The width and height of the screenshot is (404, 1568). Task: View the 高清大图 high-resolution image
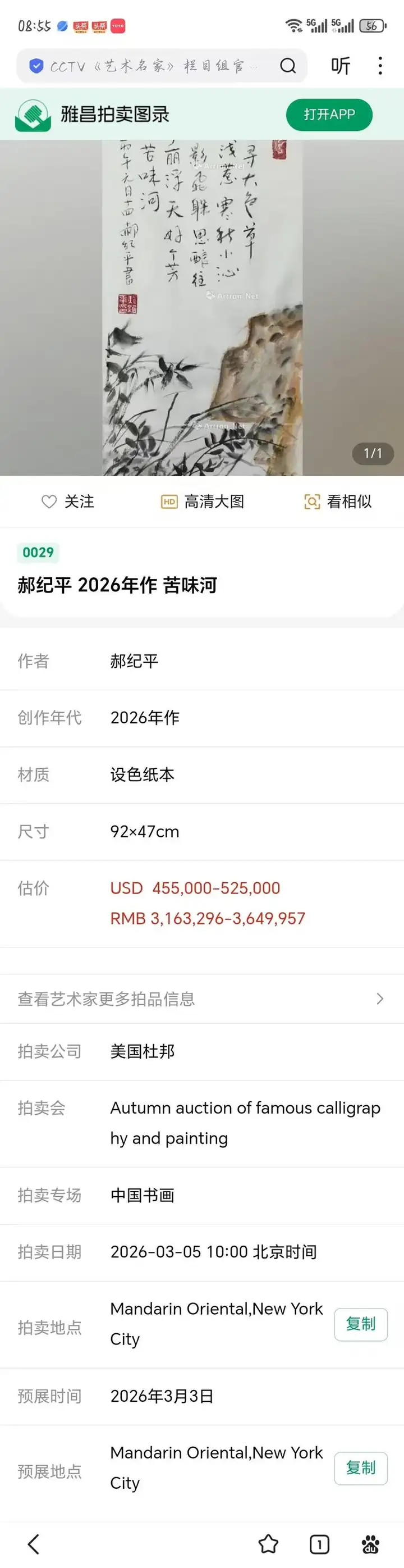(x=203, y=502)
